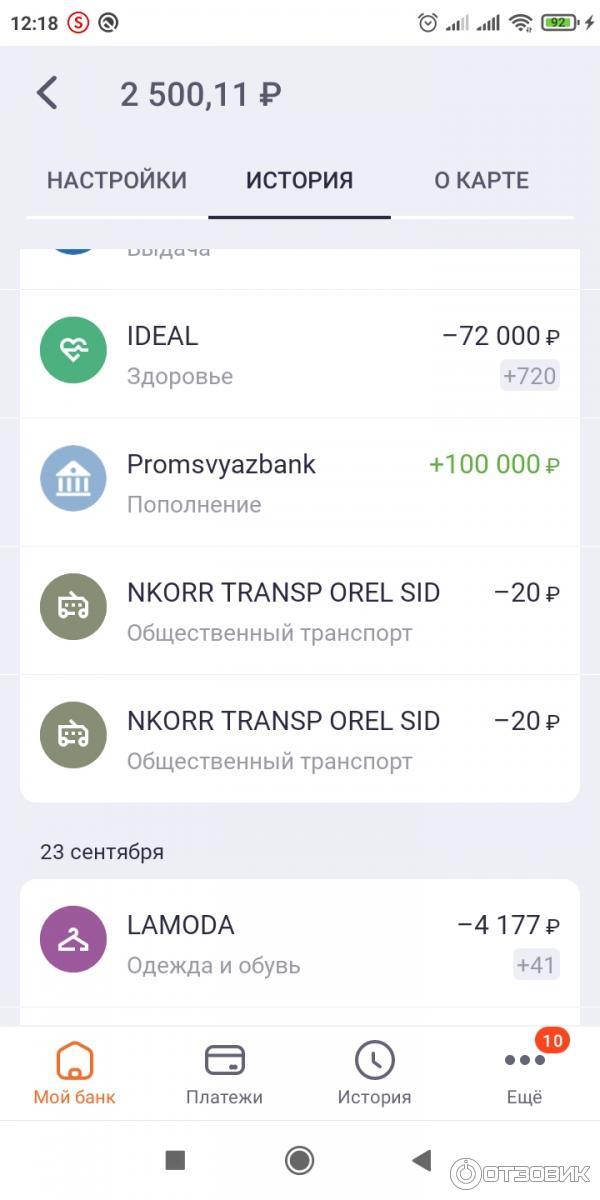Tap История with the clock icon
This screenshot has height=1200, width=600.
coord(374,1072)
